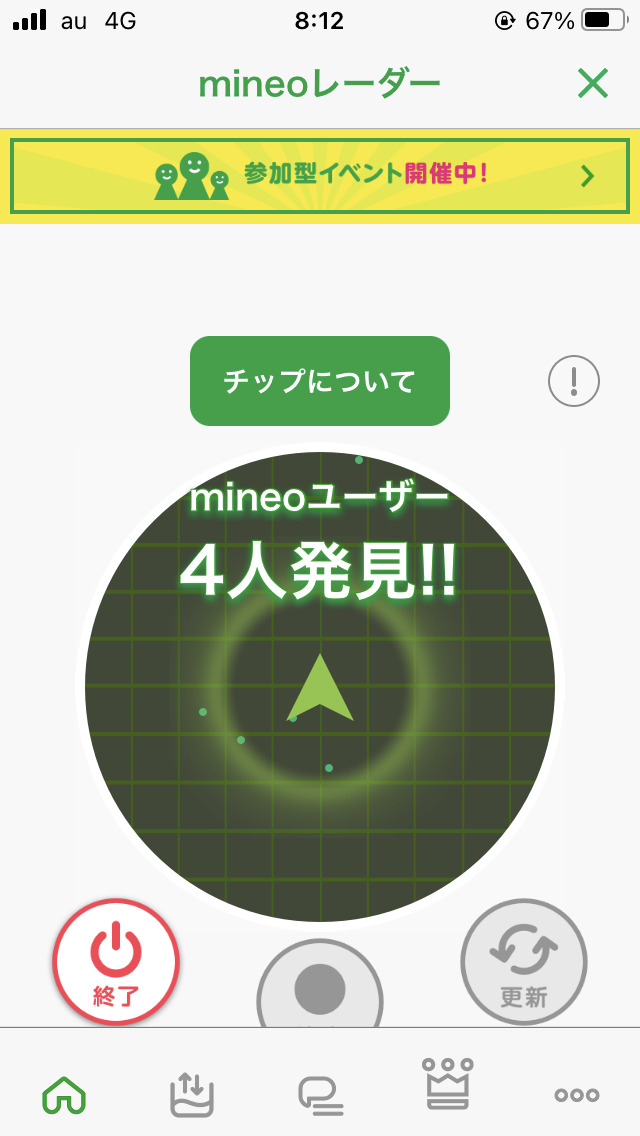Tap the チップについて button

point(320,381)
